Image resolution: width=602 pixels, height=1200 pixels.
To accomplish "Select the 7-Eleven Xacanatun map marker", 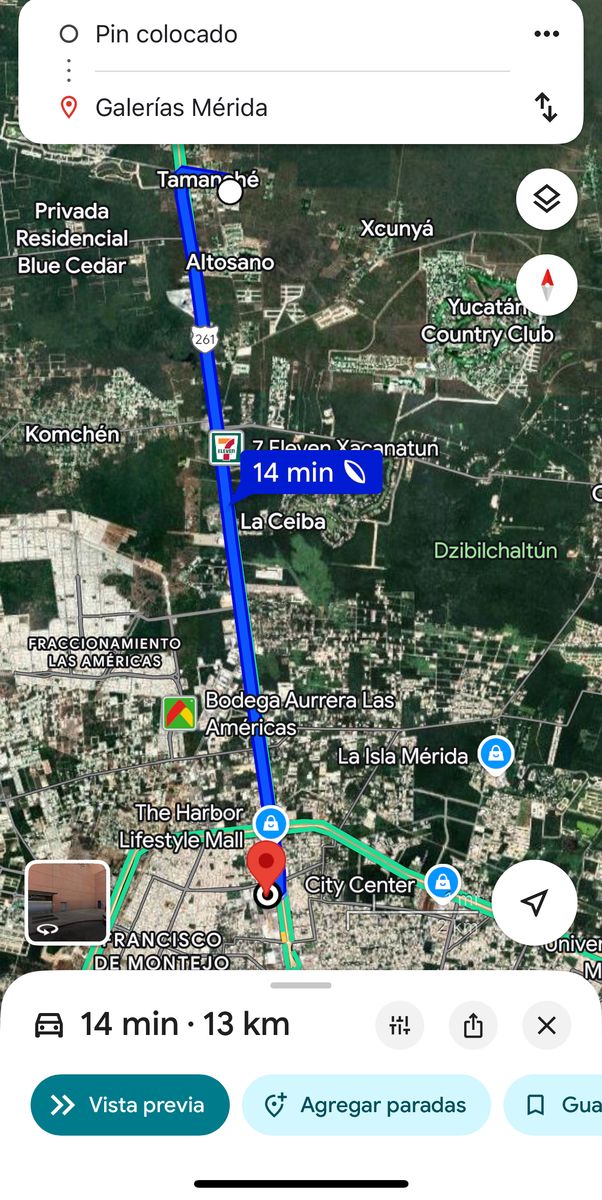I will pos(226,447).
